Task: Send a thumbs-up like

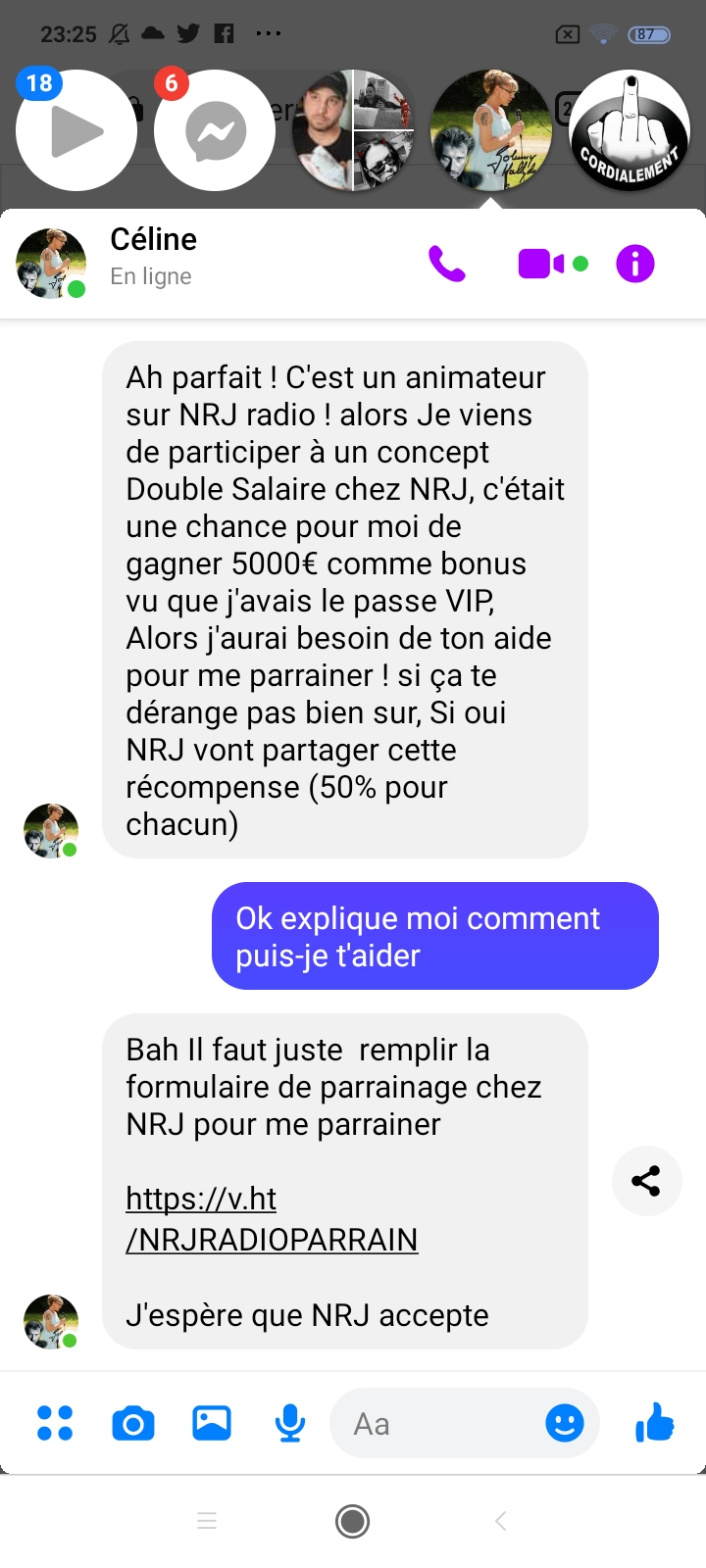Action: pos(654,1422)
